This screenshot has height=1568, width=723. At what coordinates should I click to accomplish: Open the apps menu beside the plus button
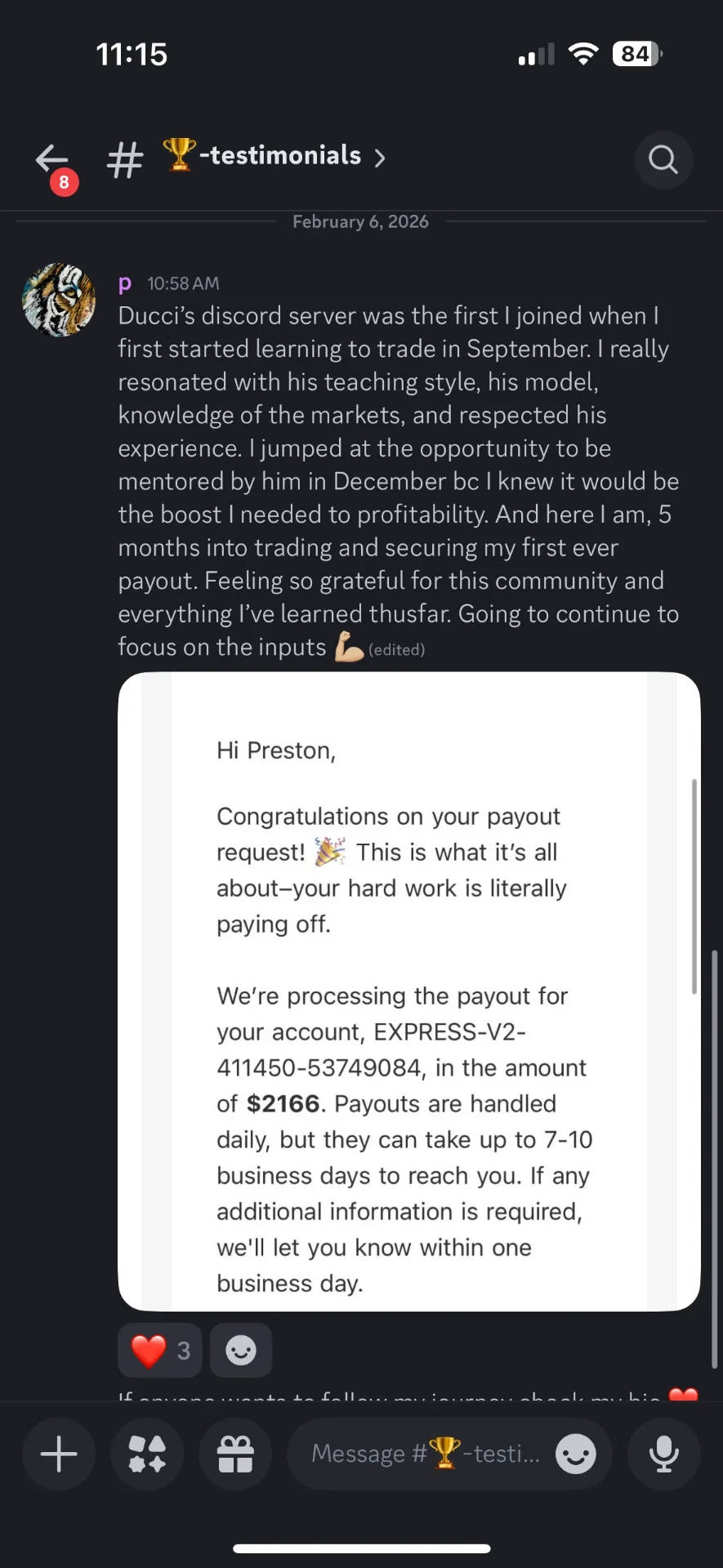pos(146,1454)
